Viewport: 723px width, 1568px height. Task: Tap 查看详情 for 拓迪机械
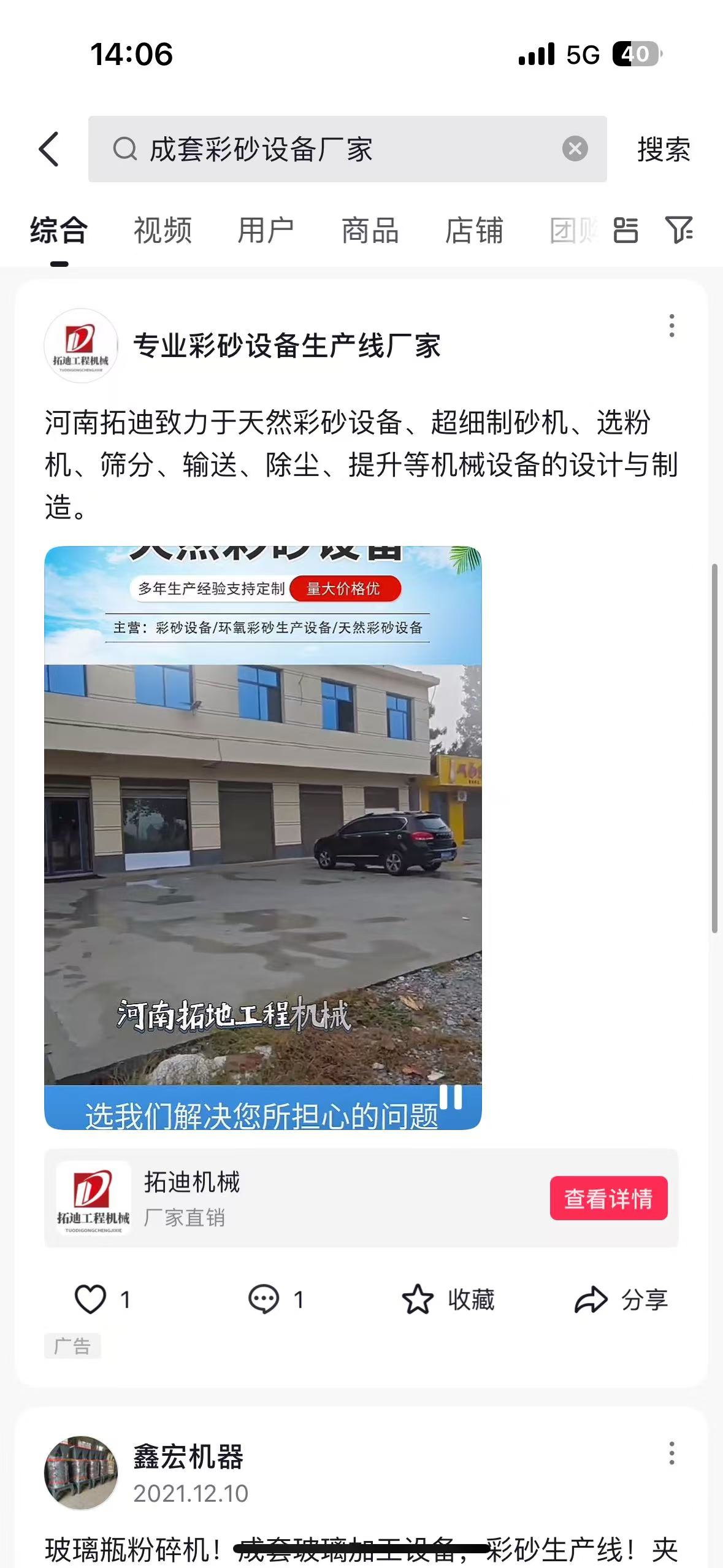click(x=608, y=1198)
